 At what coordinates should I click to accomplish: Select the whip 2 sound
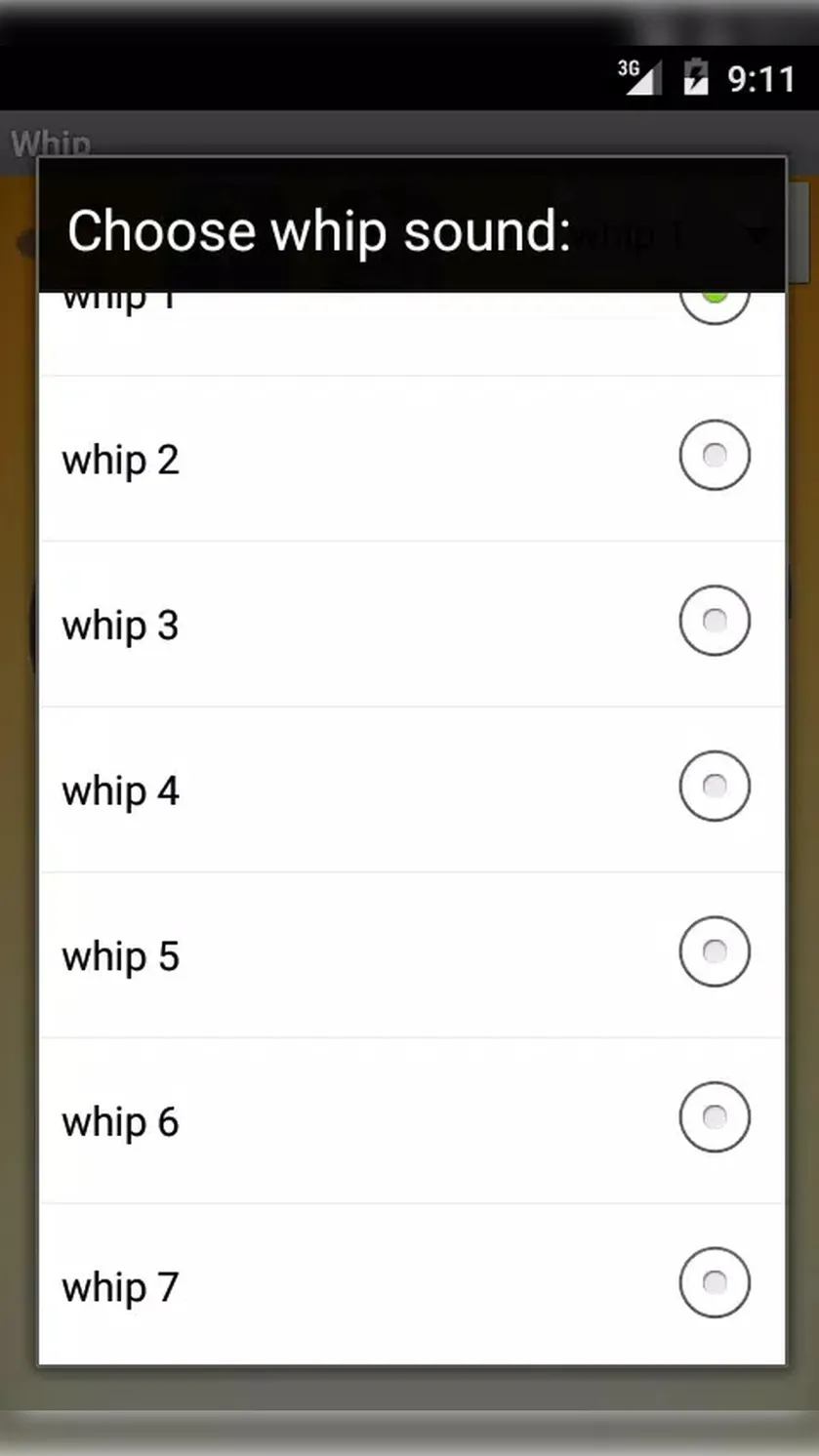(x=411, y=459)
